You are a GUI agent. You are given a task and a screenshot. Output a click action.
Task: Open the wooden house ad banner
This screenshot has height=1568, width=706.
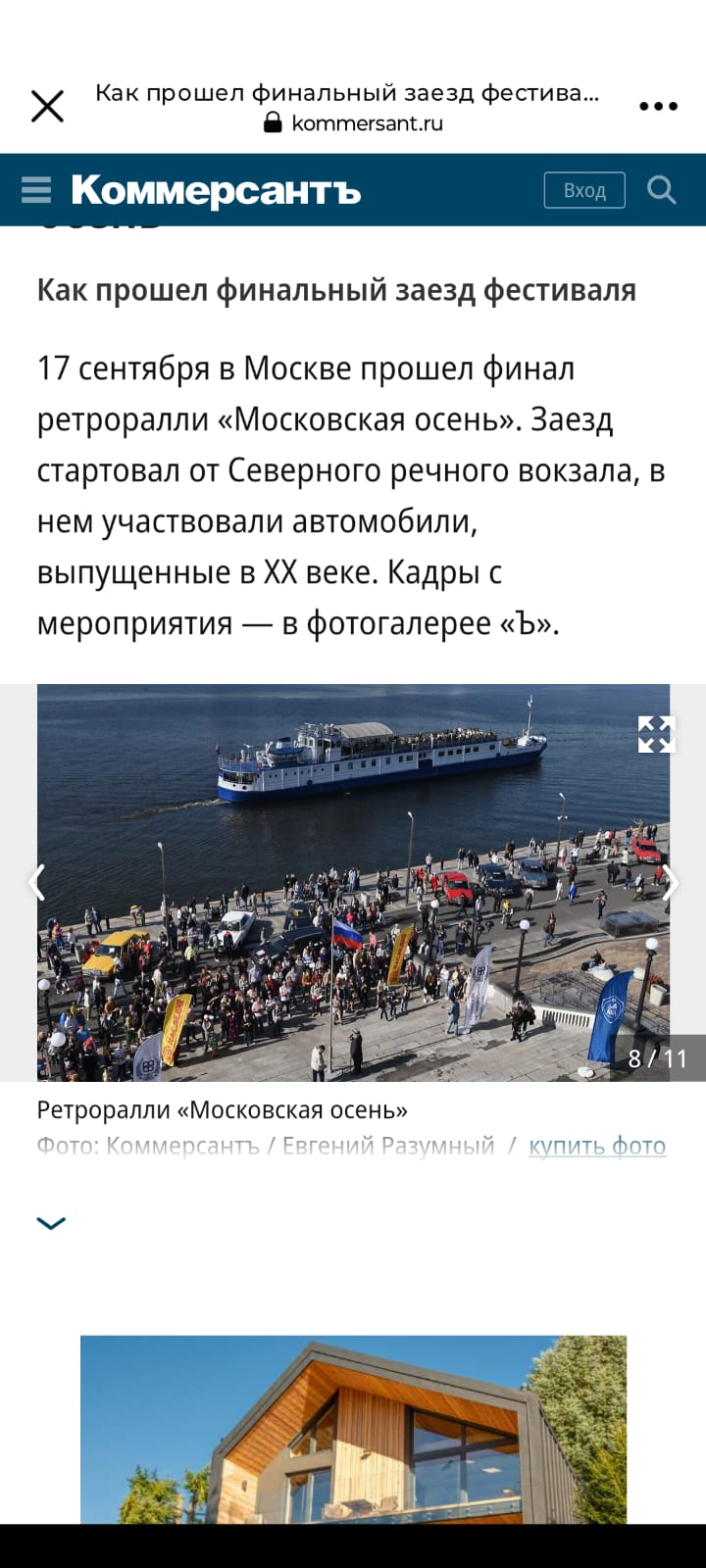(x=353, y=1429)
